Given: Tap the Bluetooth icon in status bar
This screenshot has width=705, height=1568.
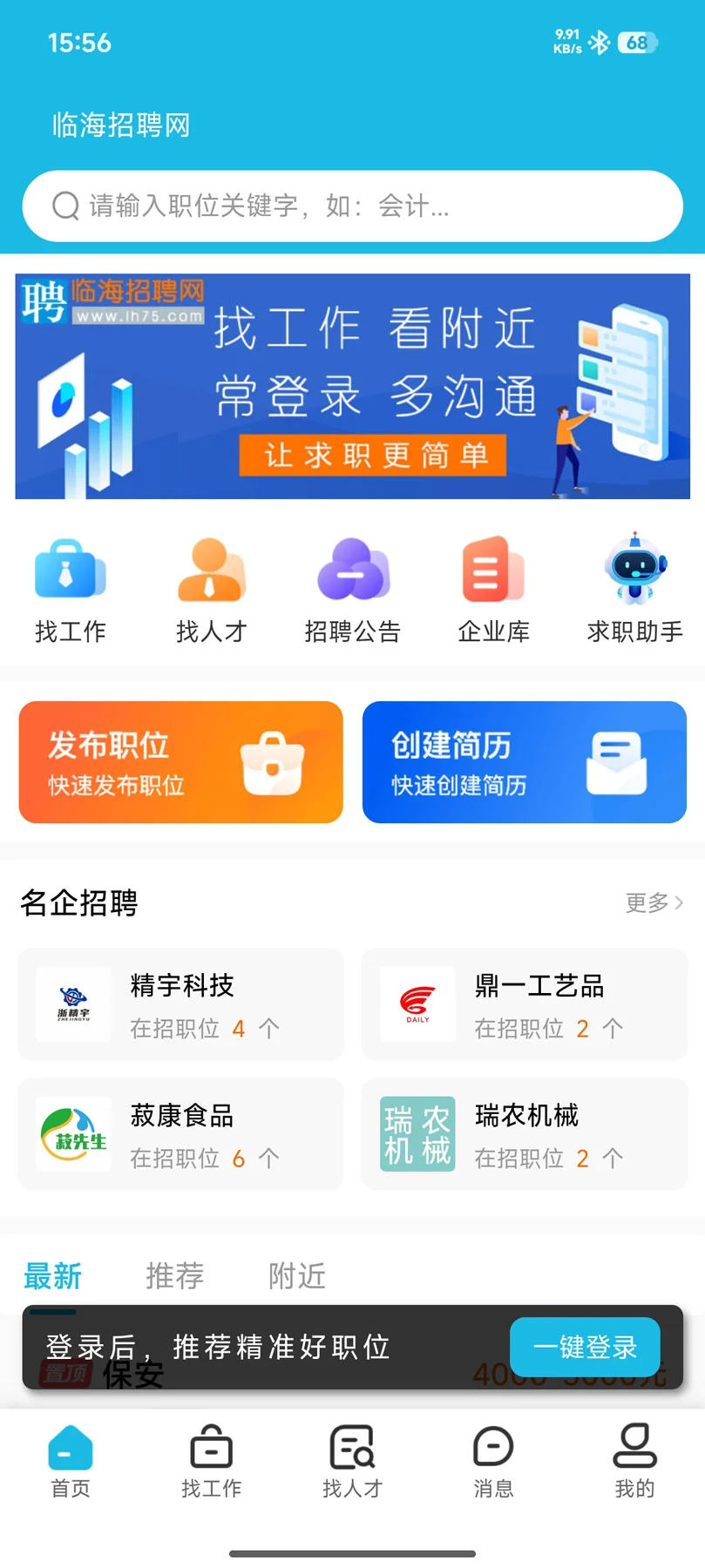Looking at the screenshot, I should [598, 41].
